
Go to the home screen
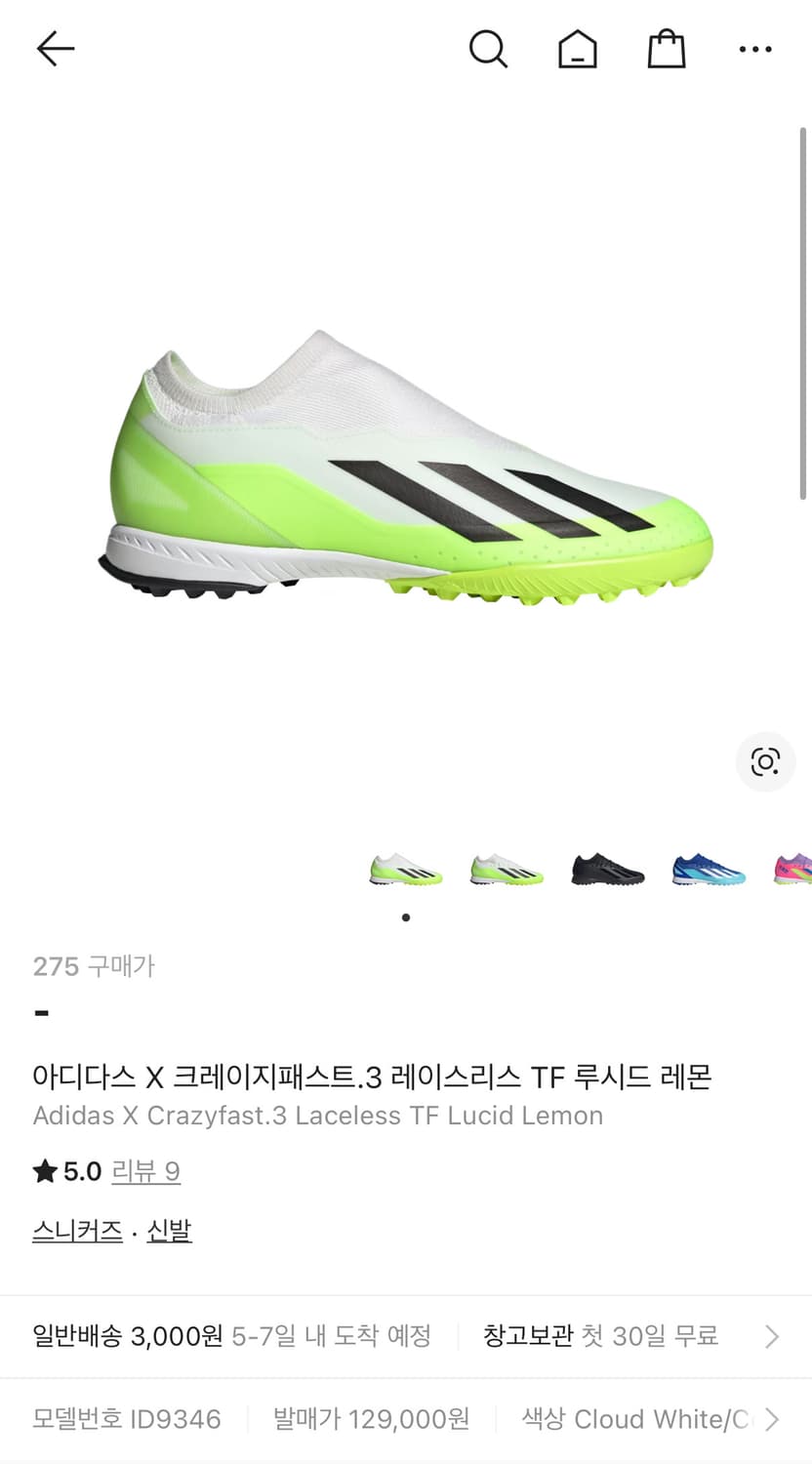[577, 50]
